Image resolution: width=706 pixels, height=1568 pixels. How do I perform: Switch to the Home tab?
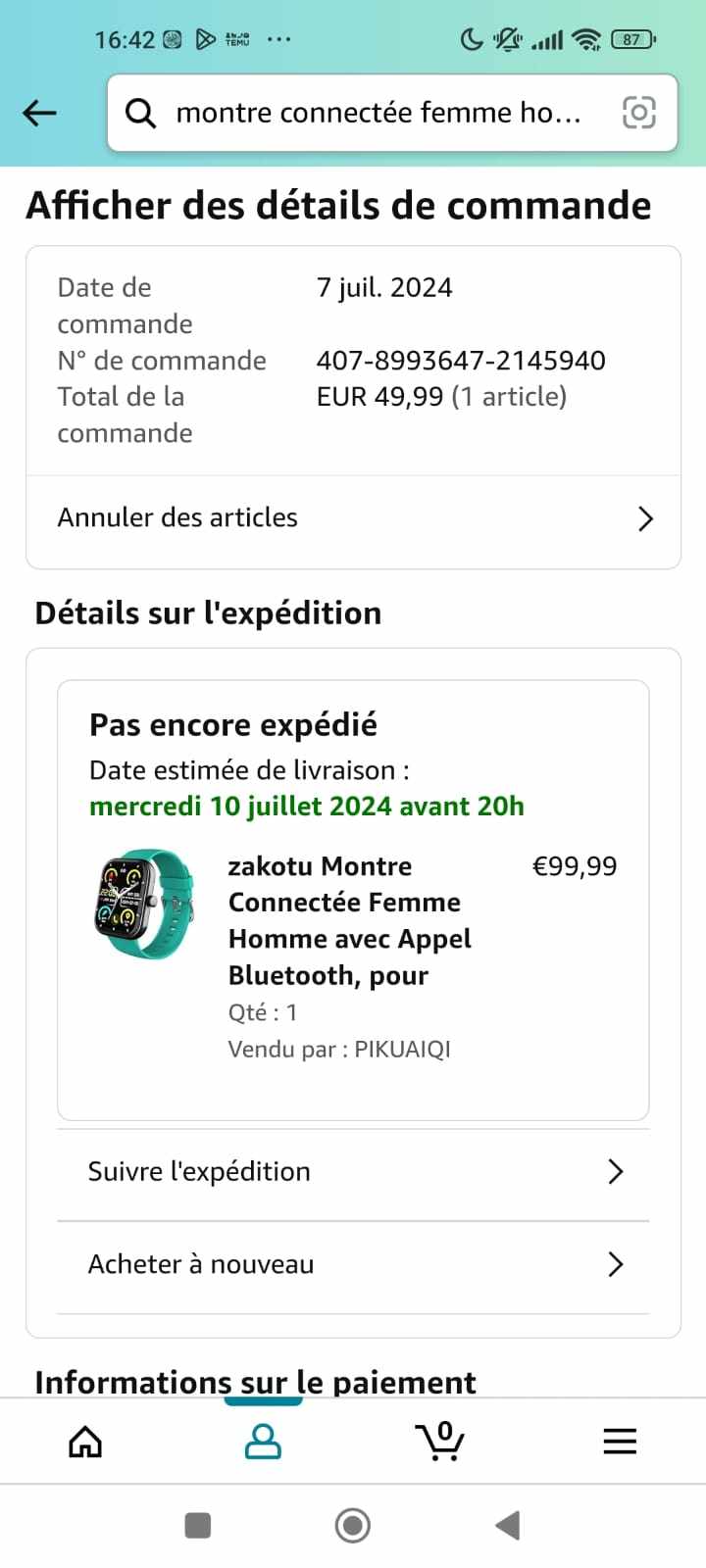tap(85, 1442)
